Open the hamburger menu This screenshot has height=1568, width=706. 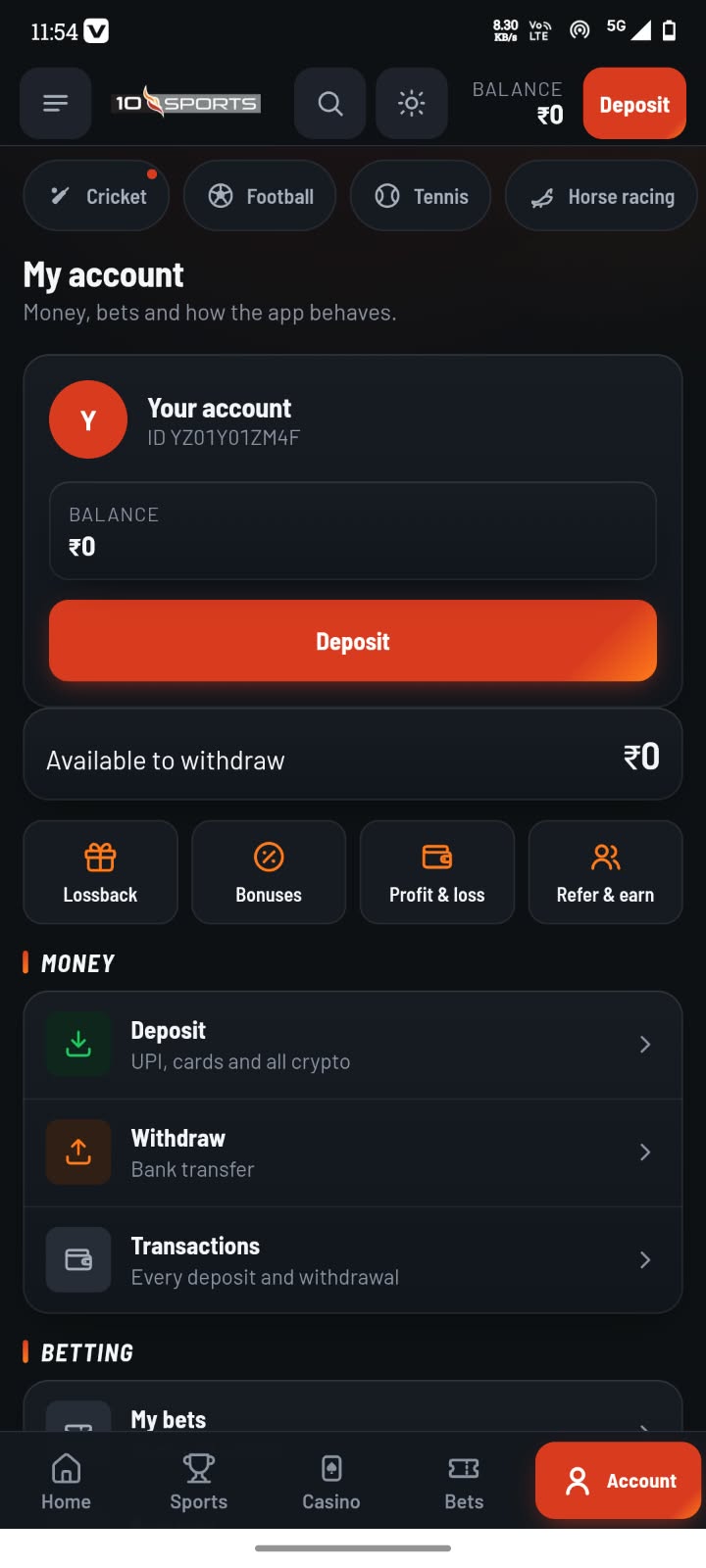click(56, 103)
